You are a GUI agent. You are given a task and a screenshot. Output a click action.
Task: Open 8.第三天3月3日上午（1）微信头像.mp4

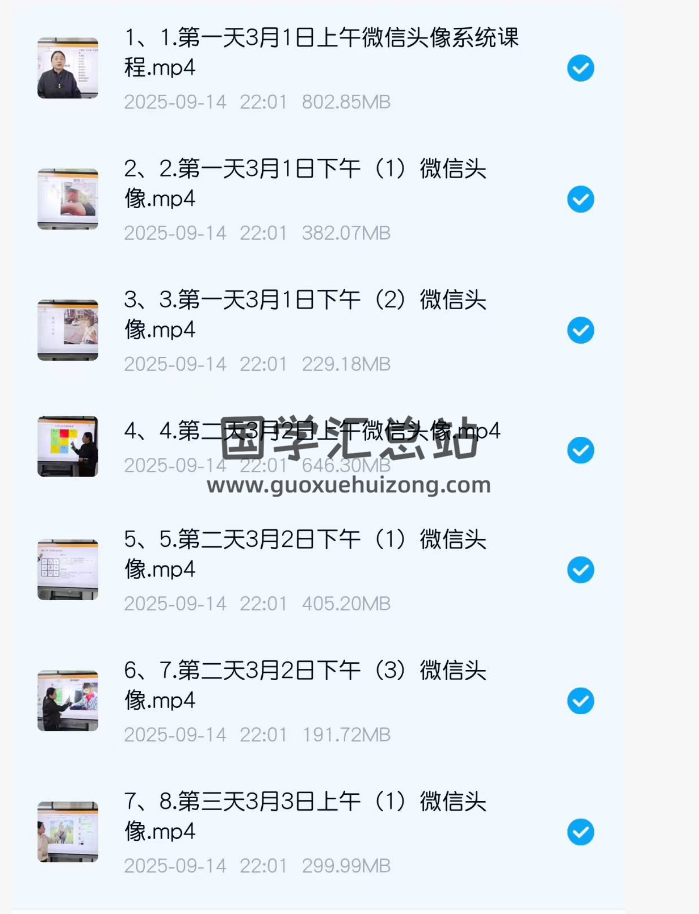[305, 816]
